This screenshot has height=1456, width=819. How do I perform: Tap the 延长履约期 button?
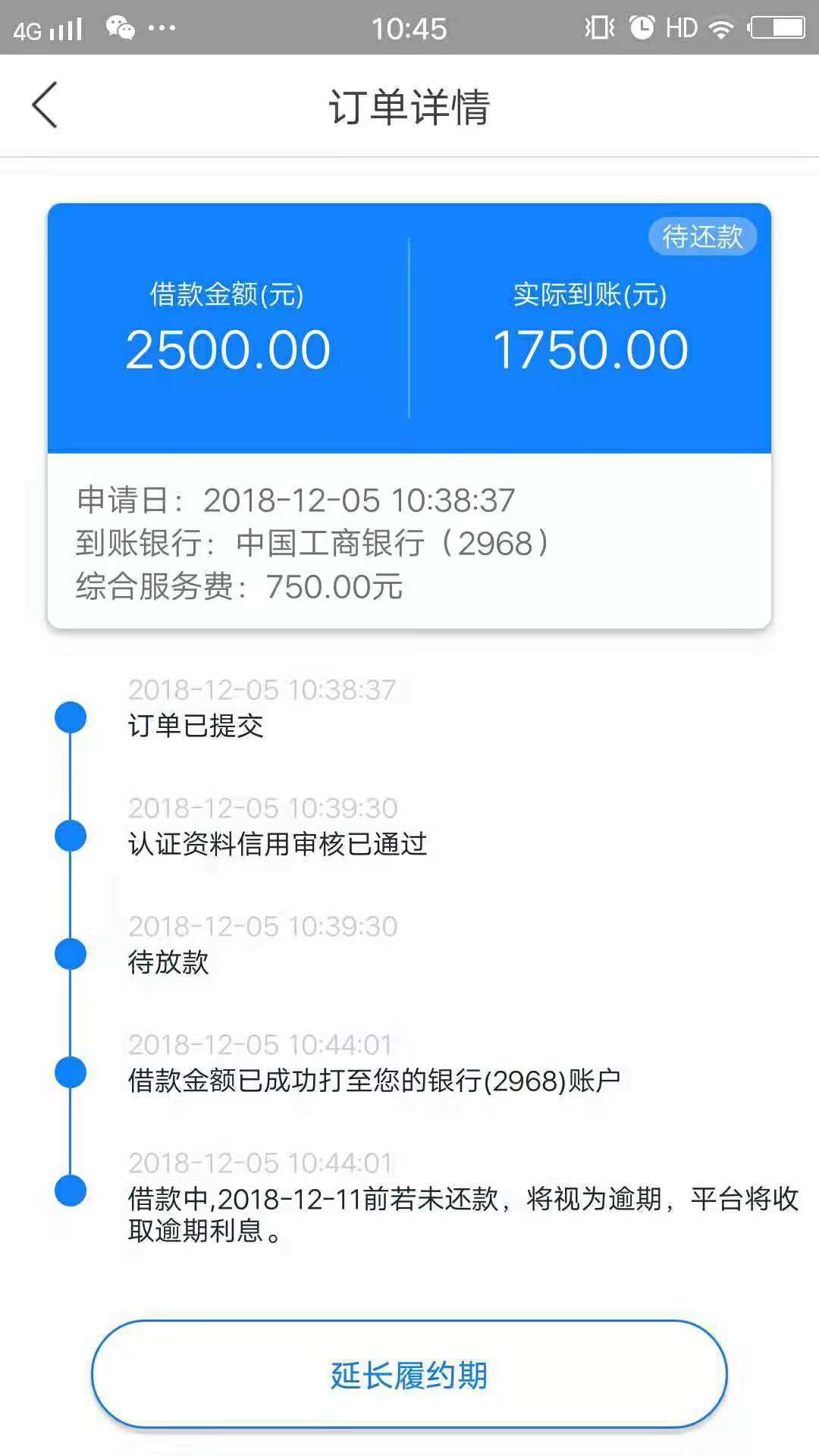[x=409, y=1375]
